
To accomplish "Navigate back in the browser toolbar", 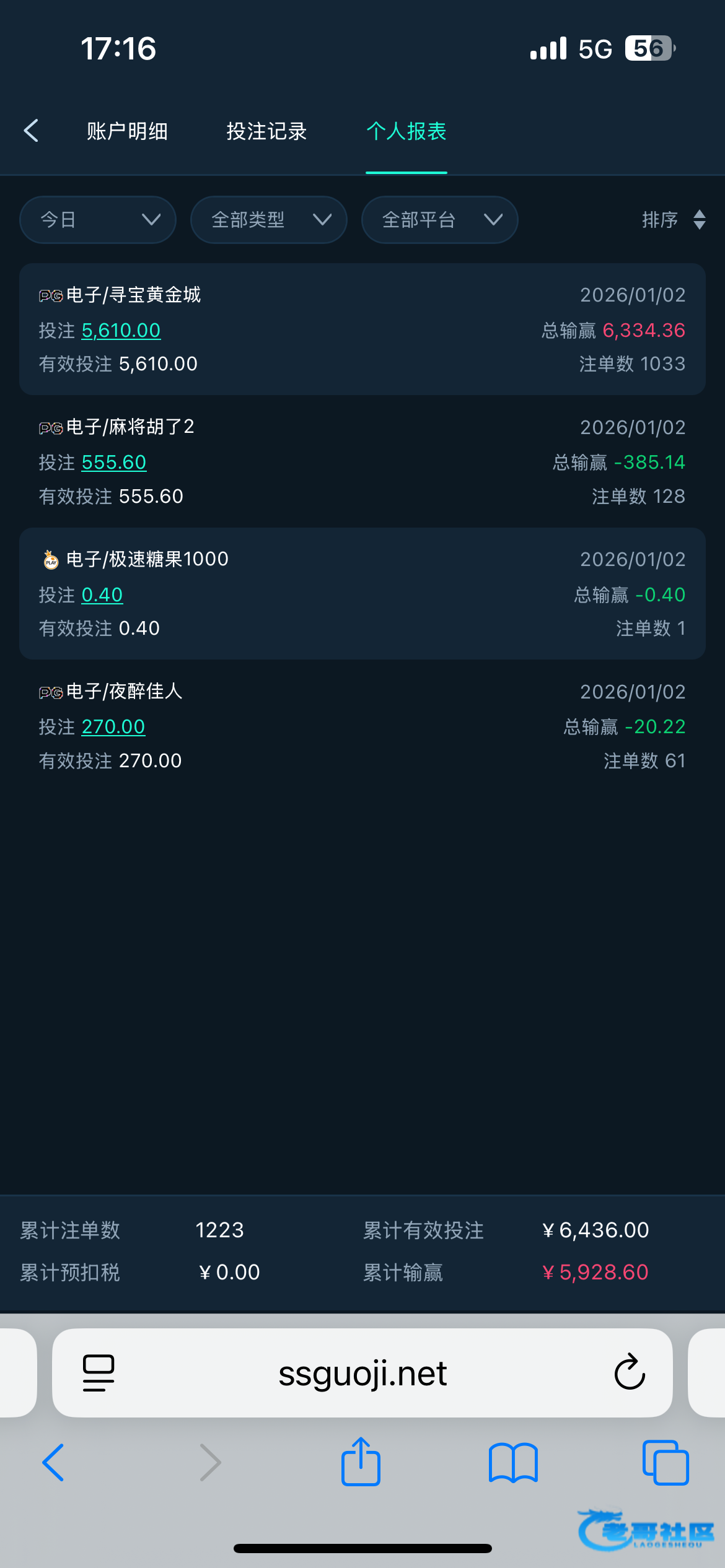I will click(x=53, y=1463).
